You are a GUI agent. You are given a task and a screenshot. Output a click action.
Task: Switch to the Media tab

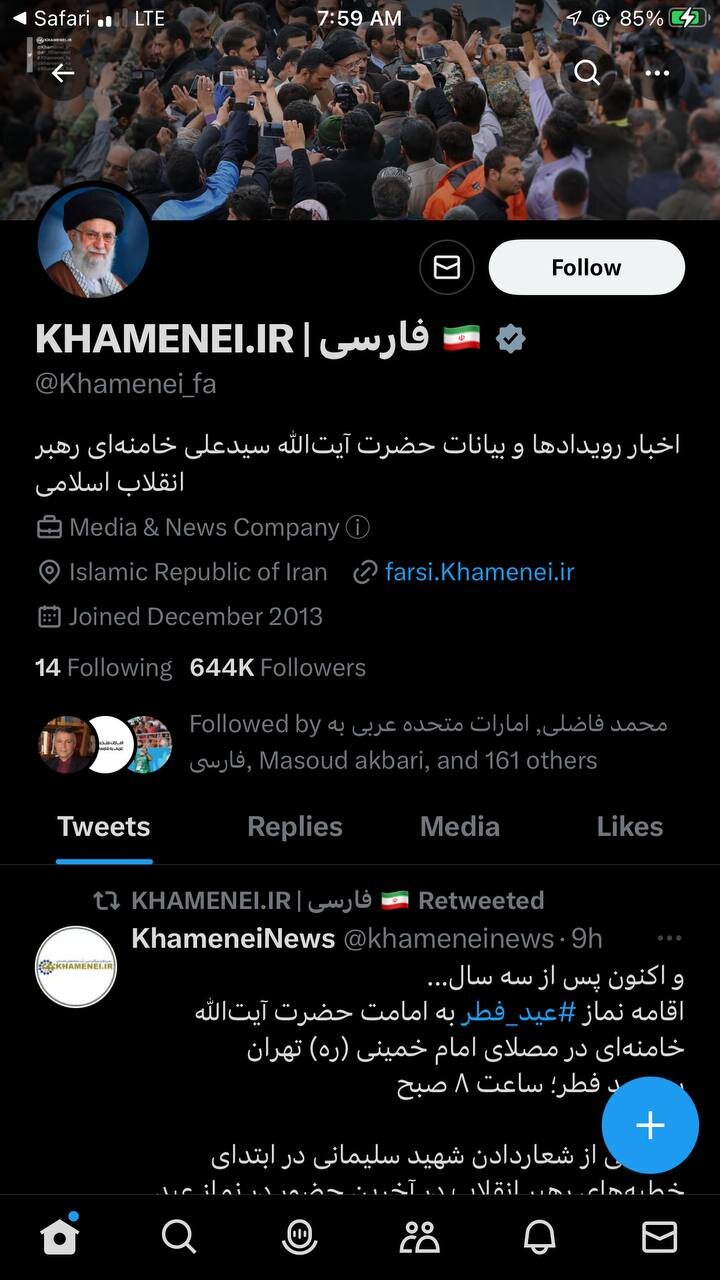459,826
